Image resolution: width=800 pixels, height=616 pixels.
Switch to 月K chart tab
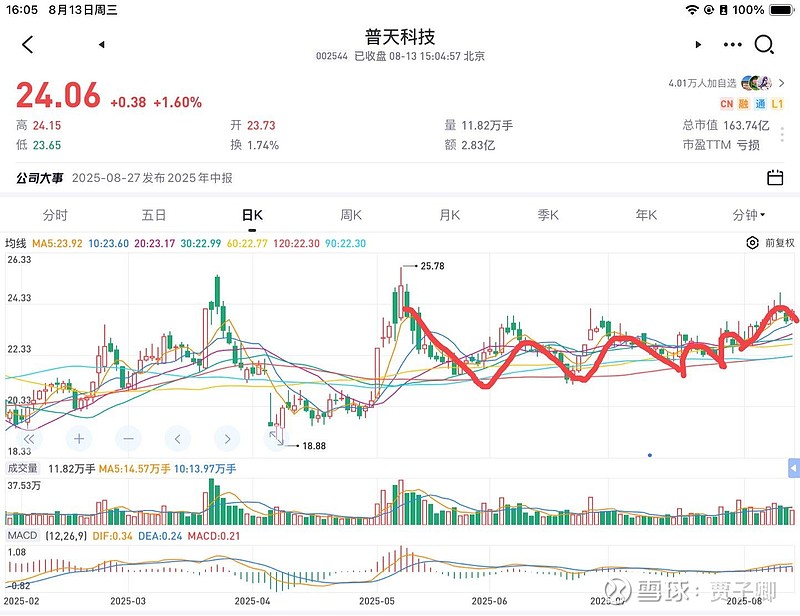(x=449, y=215)
